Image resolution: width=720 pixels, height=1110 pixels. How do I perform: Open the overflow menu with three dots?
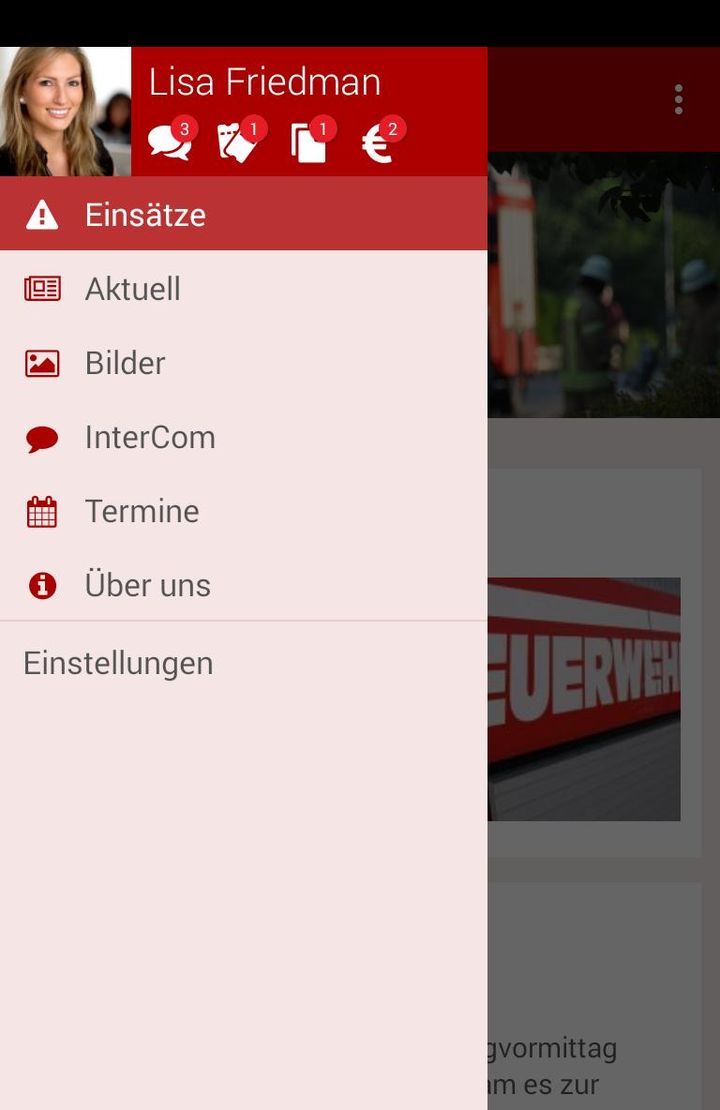679,98
